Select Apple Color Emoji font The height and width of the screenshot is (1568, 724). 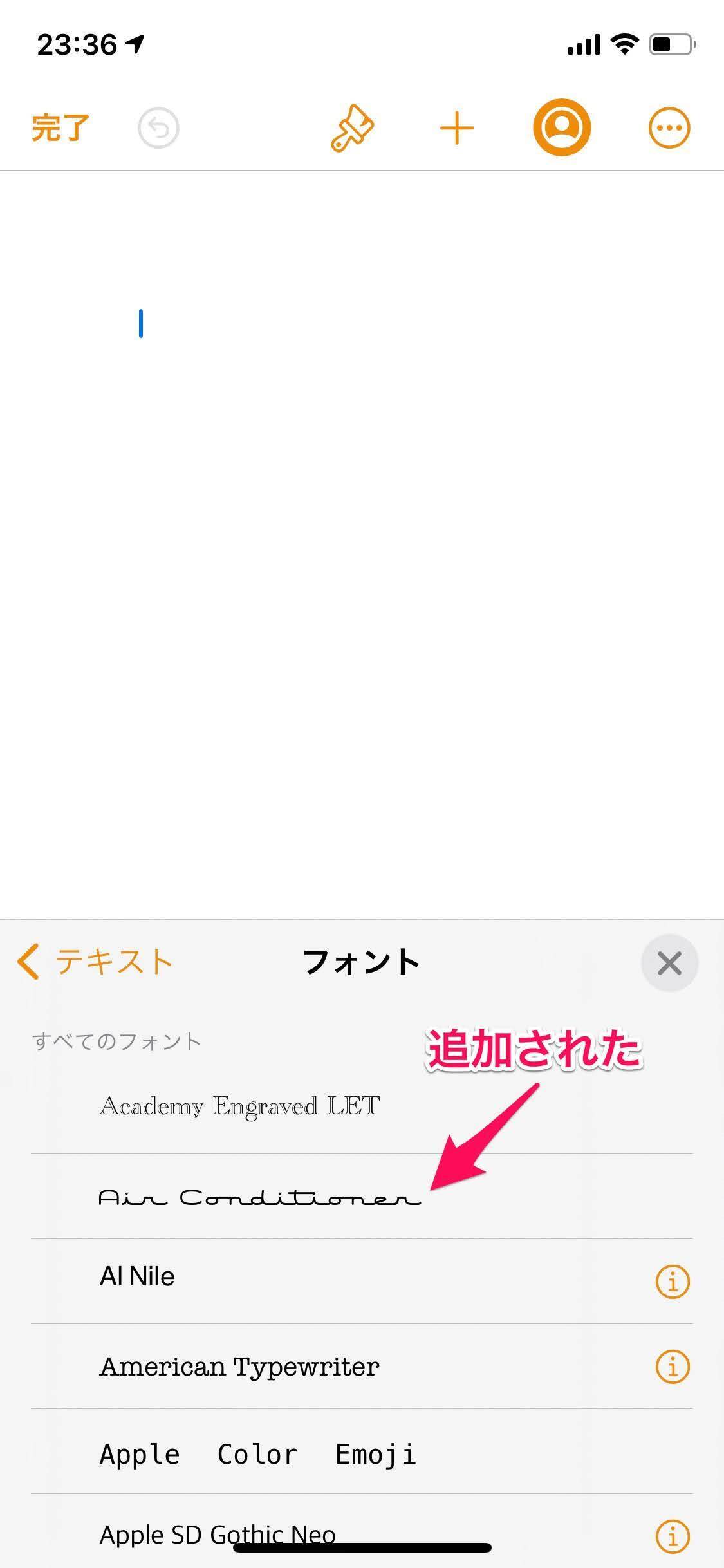[257, 1453]
